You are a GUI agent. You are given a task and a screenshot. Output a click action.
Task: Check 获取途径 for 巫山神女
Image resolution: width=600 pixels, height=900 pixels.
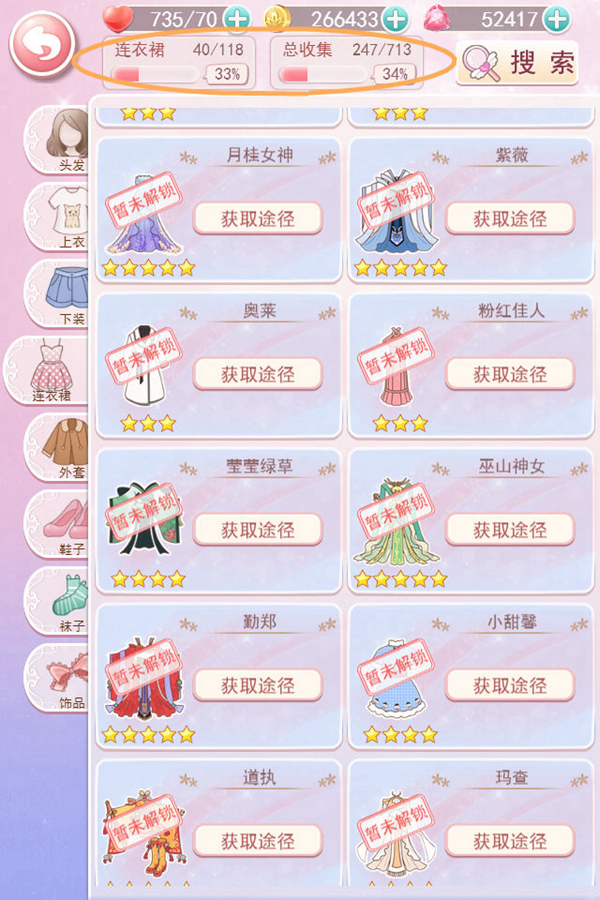coord(510,530)
